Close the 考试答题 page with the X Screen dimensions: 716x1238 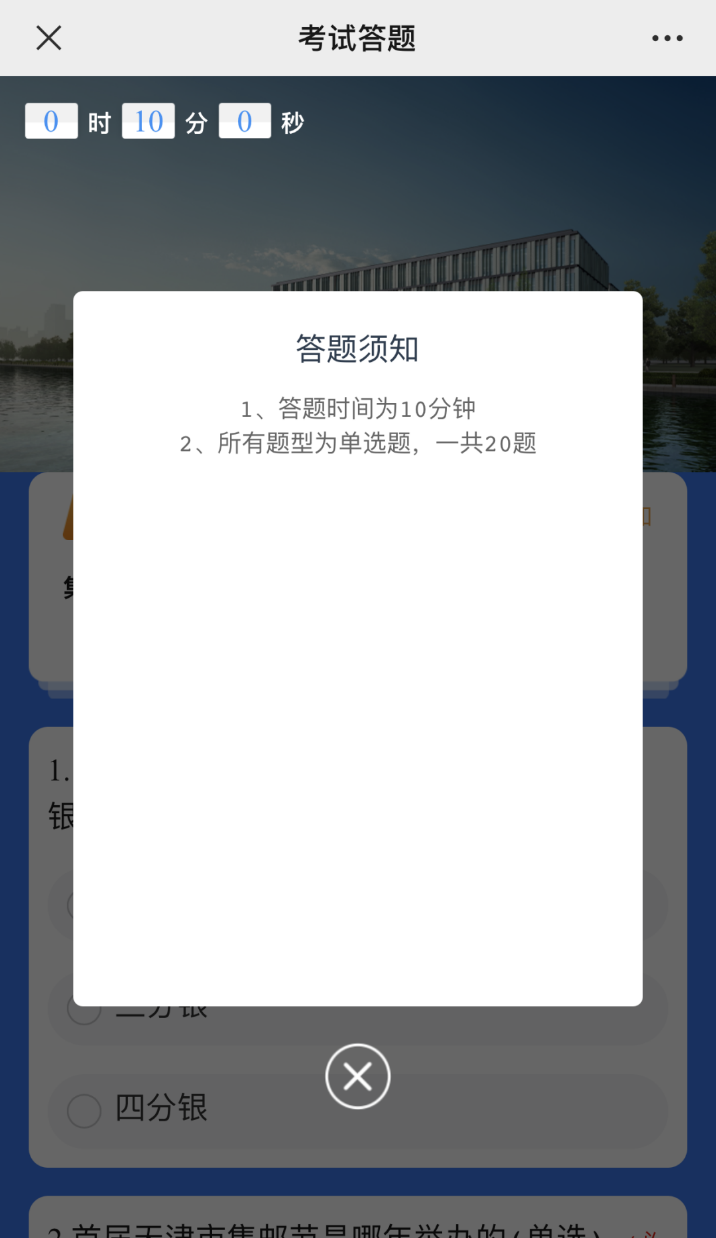[x=48, y=38]
